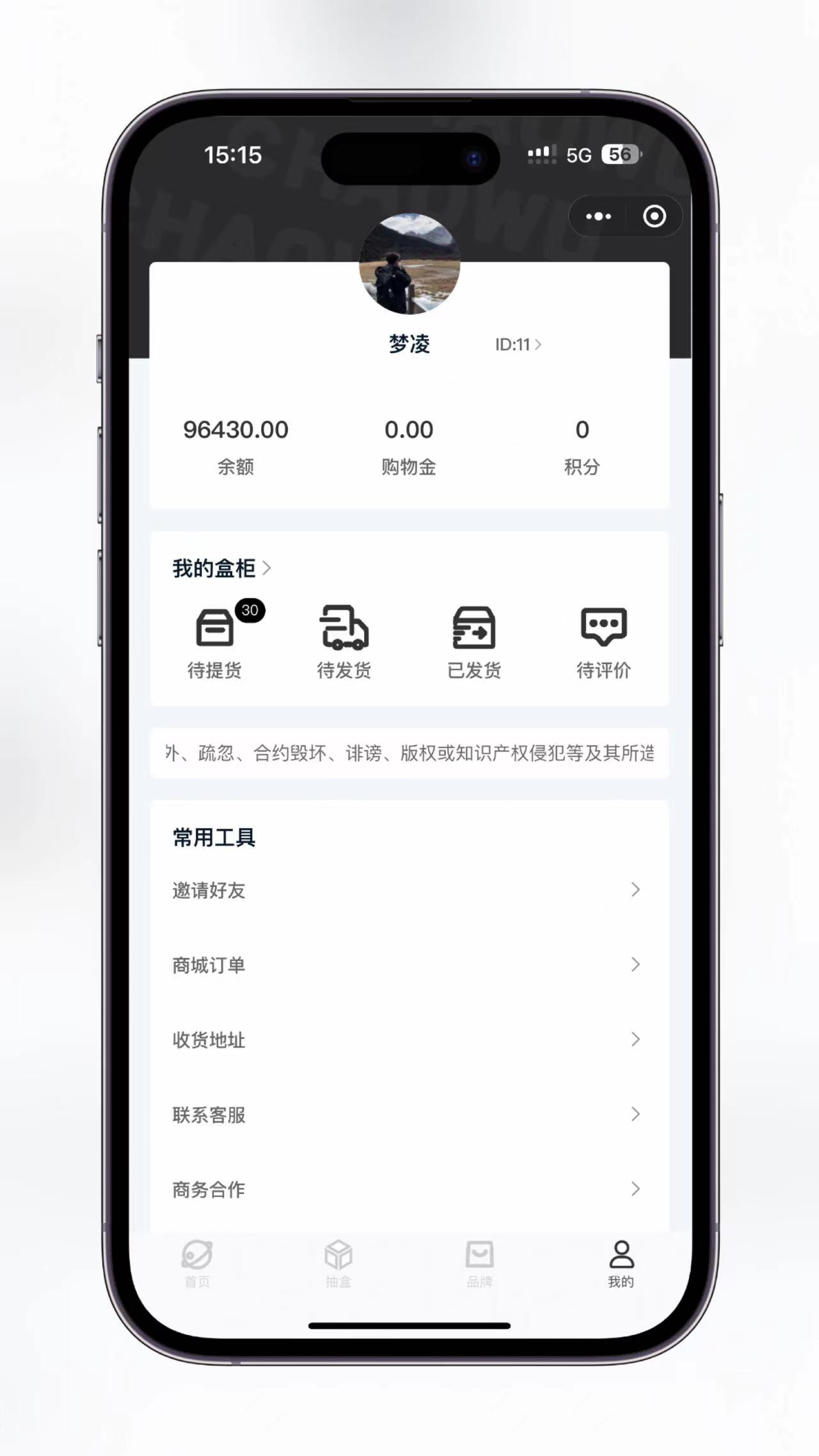Open the mini program overflow menu
Image resolution: width=819 pixels, height=1456 pixels.
click(x=598, y=216)
